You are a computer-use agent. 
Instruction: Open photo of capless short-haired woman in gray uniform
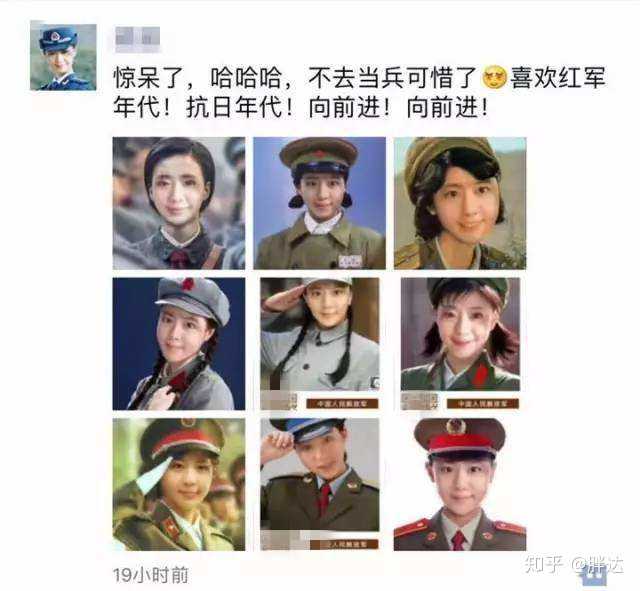pos(178,203)
